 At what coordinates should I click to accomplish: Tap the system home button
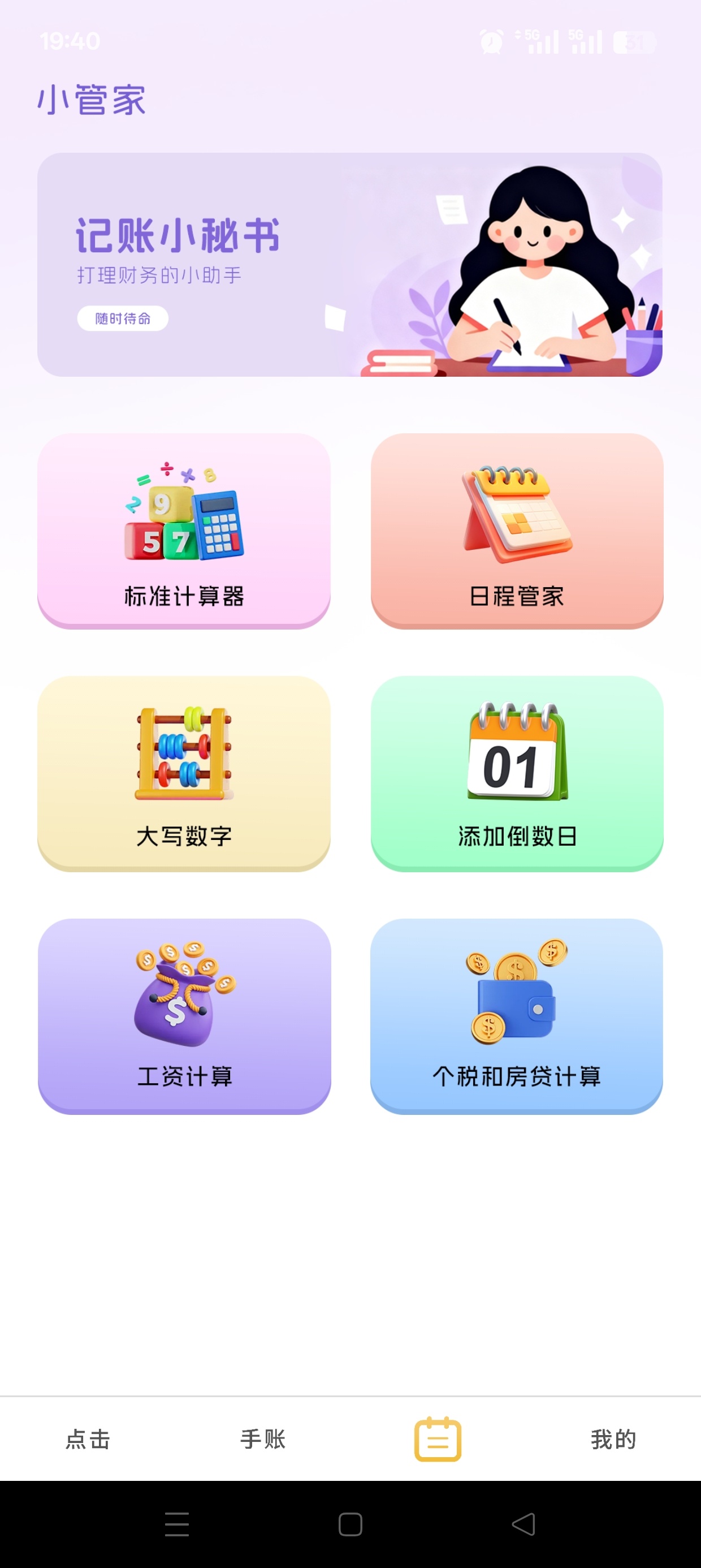point(350,1524)
